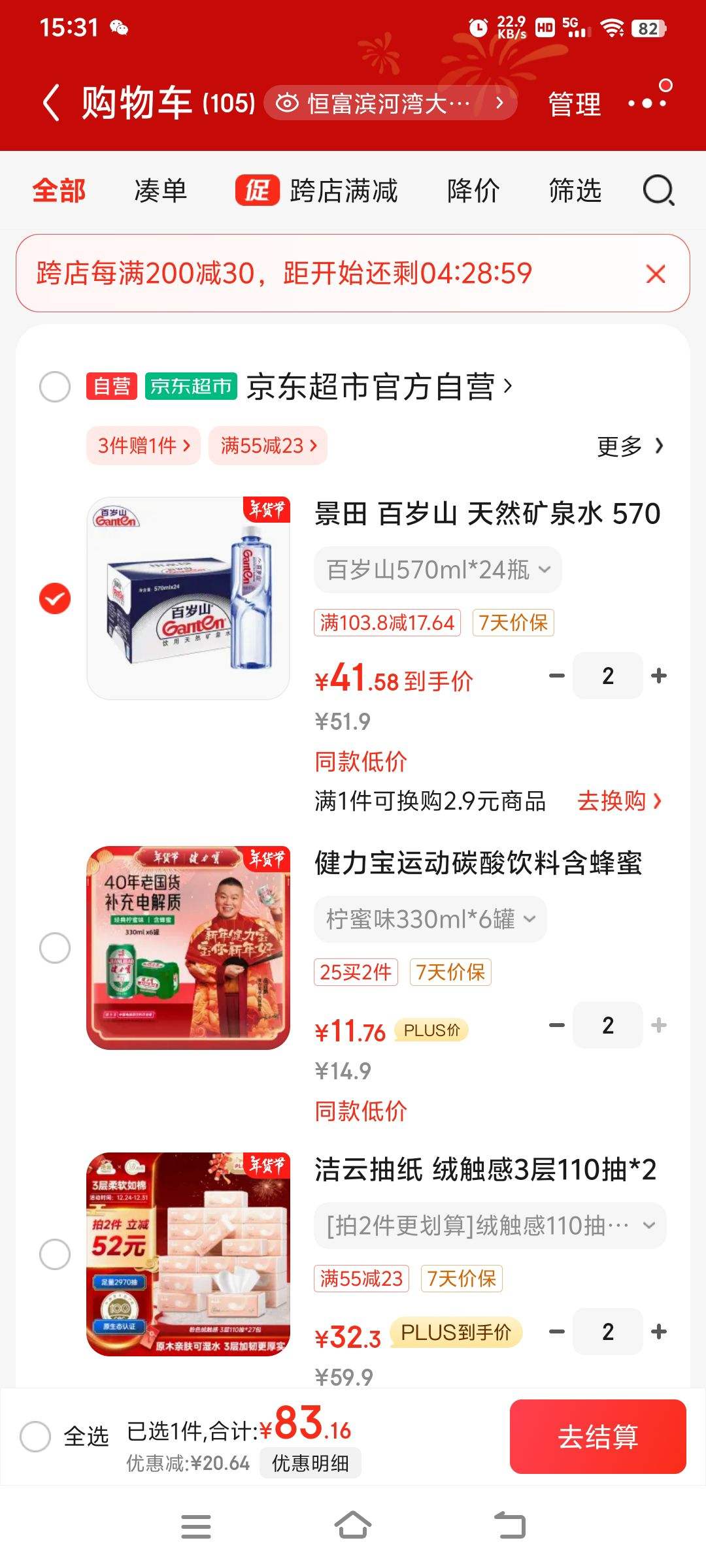Screen dimensions: 706x1568
Task: View 优惠明细 discount details
Action: tap(311, 1462)
